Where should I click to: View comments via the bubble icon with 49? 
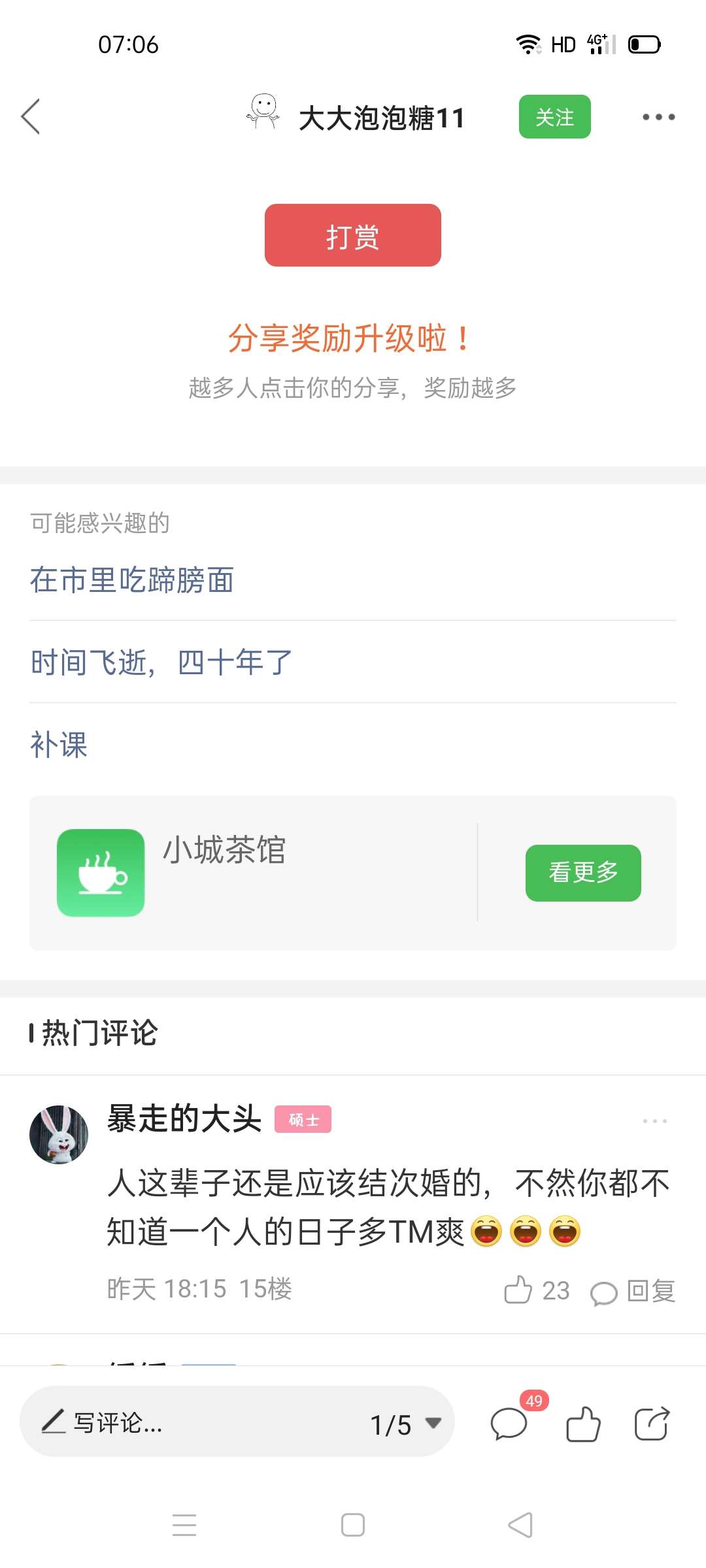[x=510, y=1423]
